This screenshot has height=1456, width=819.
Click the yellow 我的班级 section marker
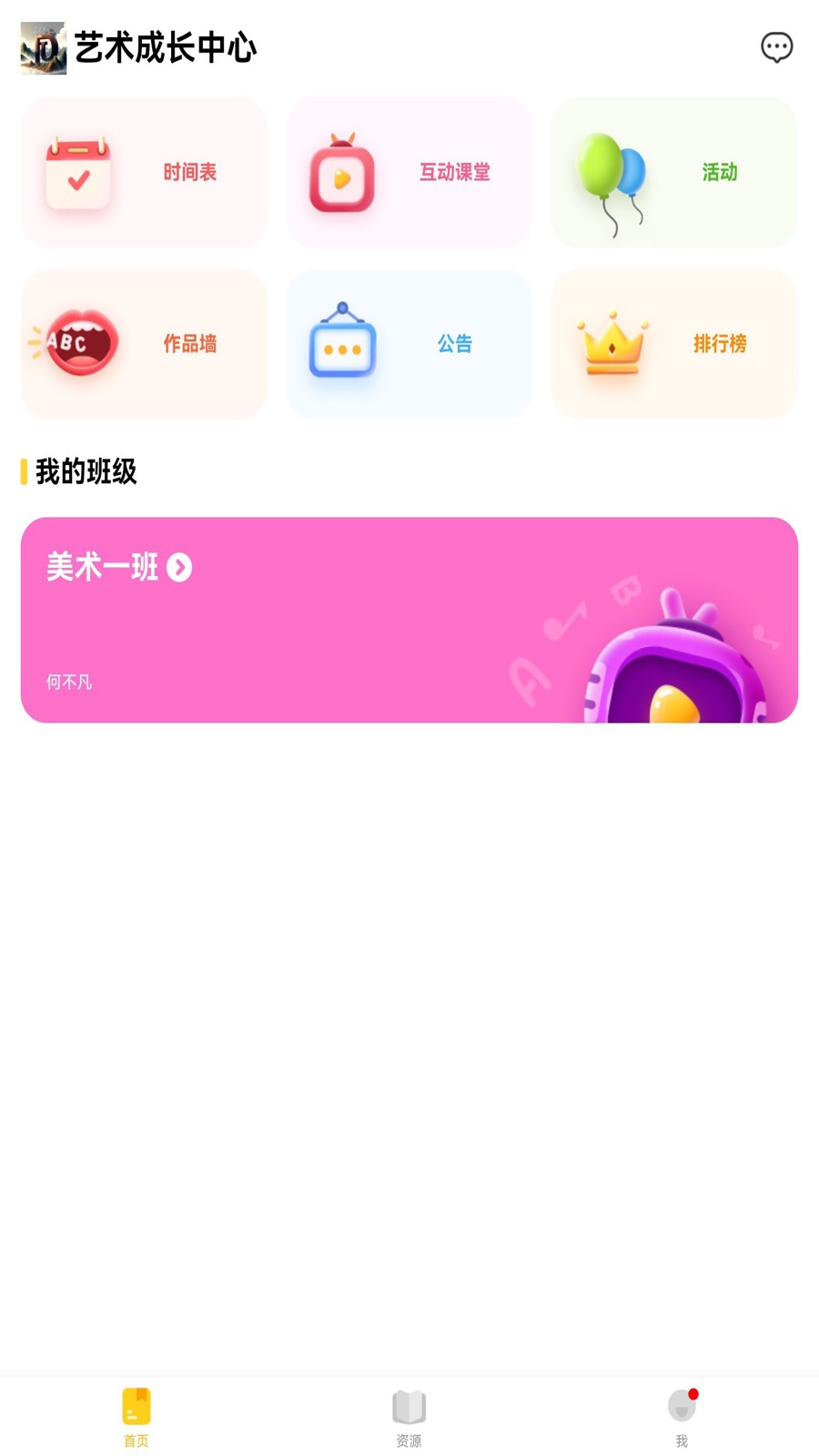click(24, 472)
